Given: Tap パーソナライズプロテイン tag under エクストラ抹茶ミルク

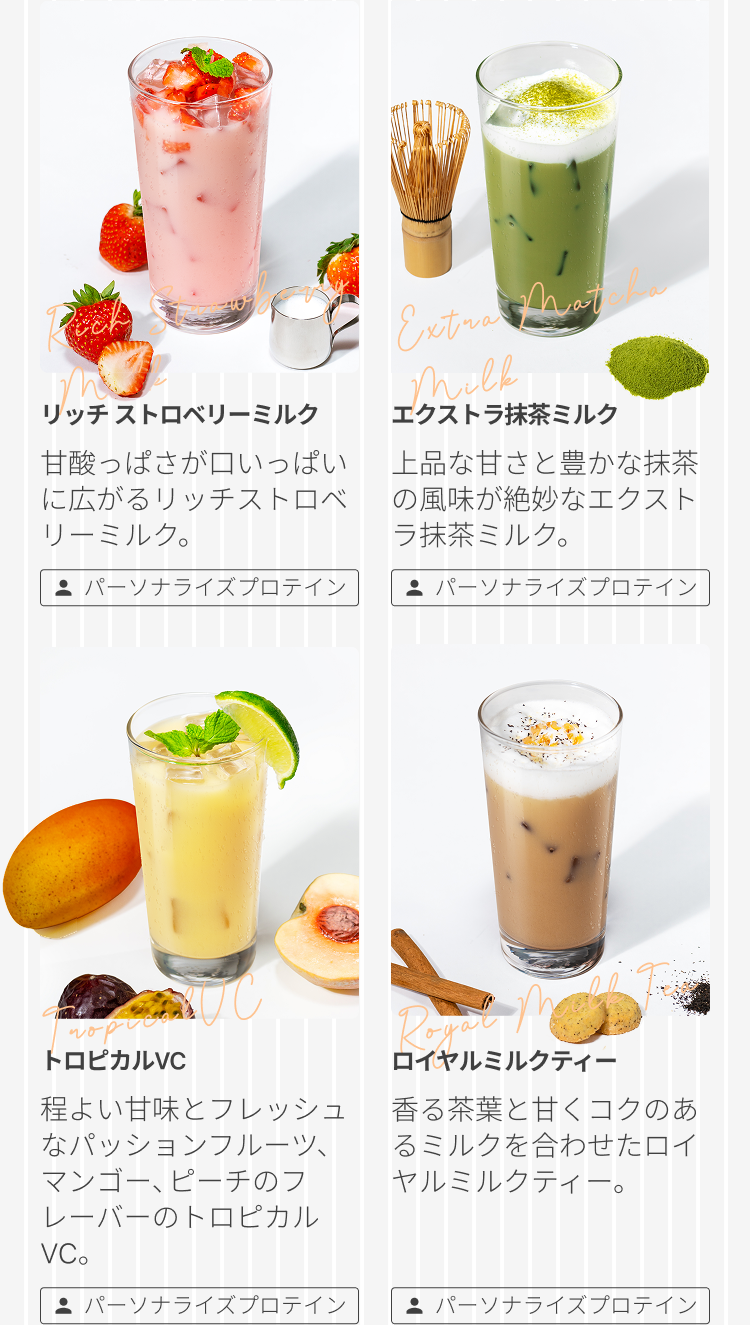Looking at the screenshot, I should [550, 588].
